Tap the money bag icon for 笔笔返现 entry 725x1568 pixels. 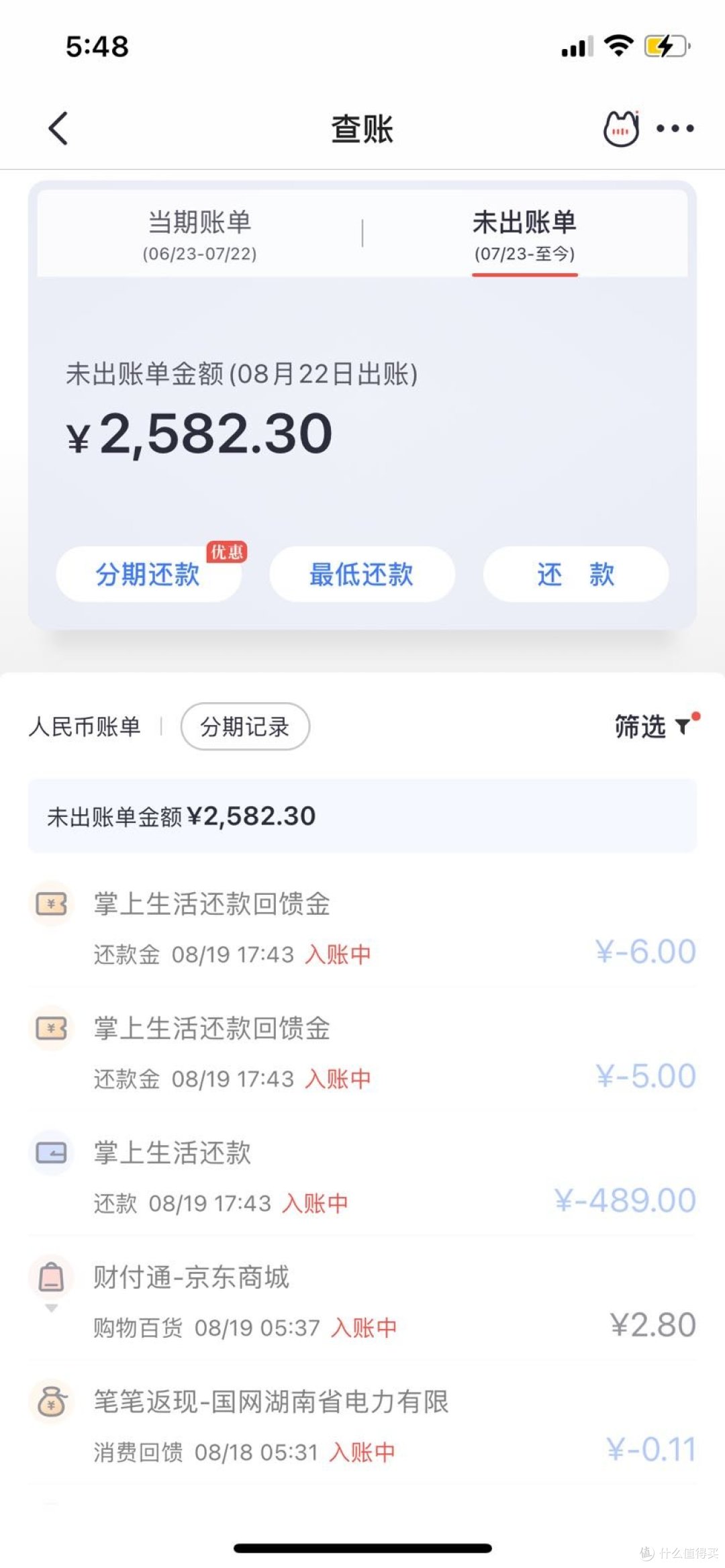[52, 1402]
